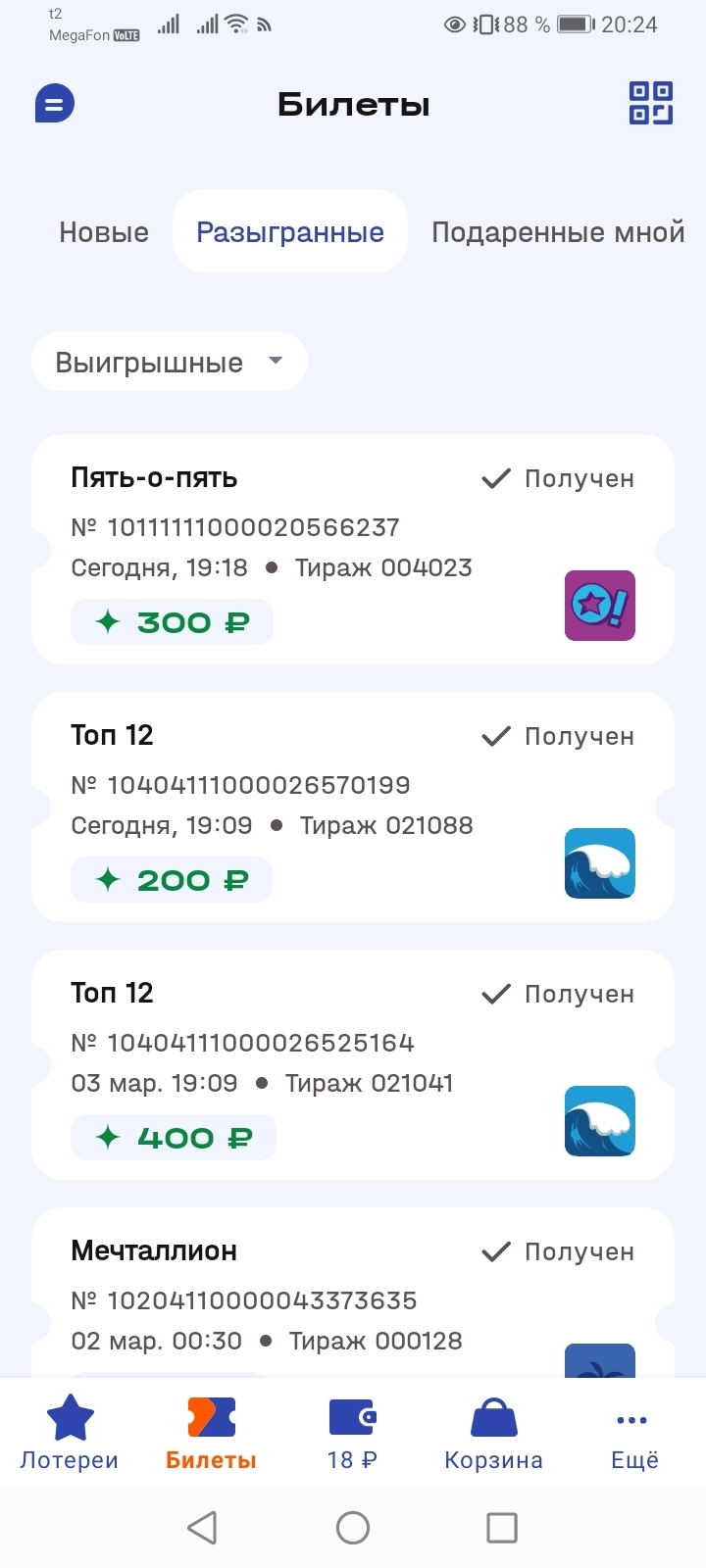Viewport: 706px width, 1568px height.
Task: Expand the dropdown arrow next to Выигрышные
Action: pos(276,362)
